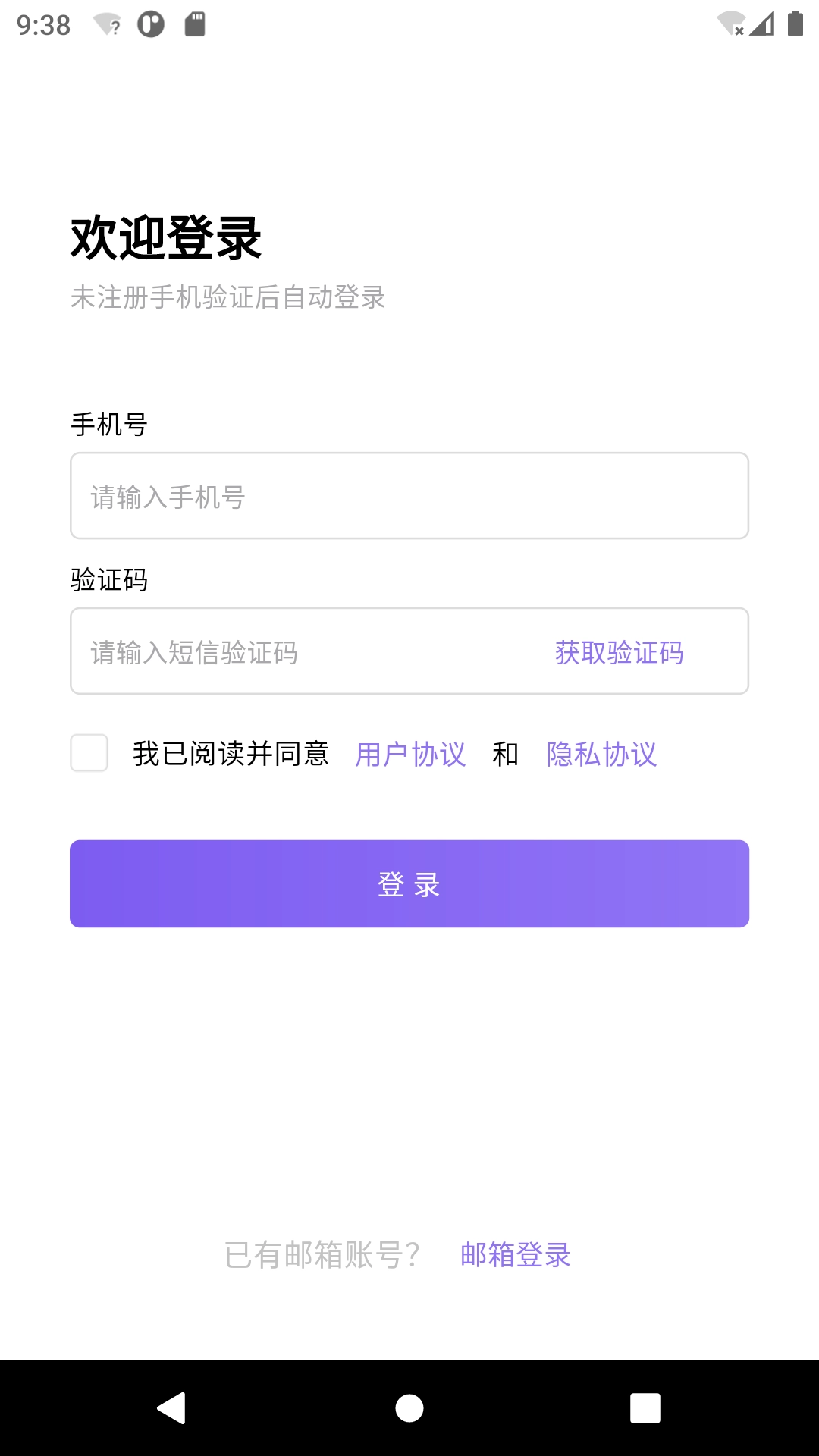Tap the SIM card icon in status bar
Viewport: 819px width, 1456px height.
(194, 24)
